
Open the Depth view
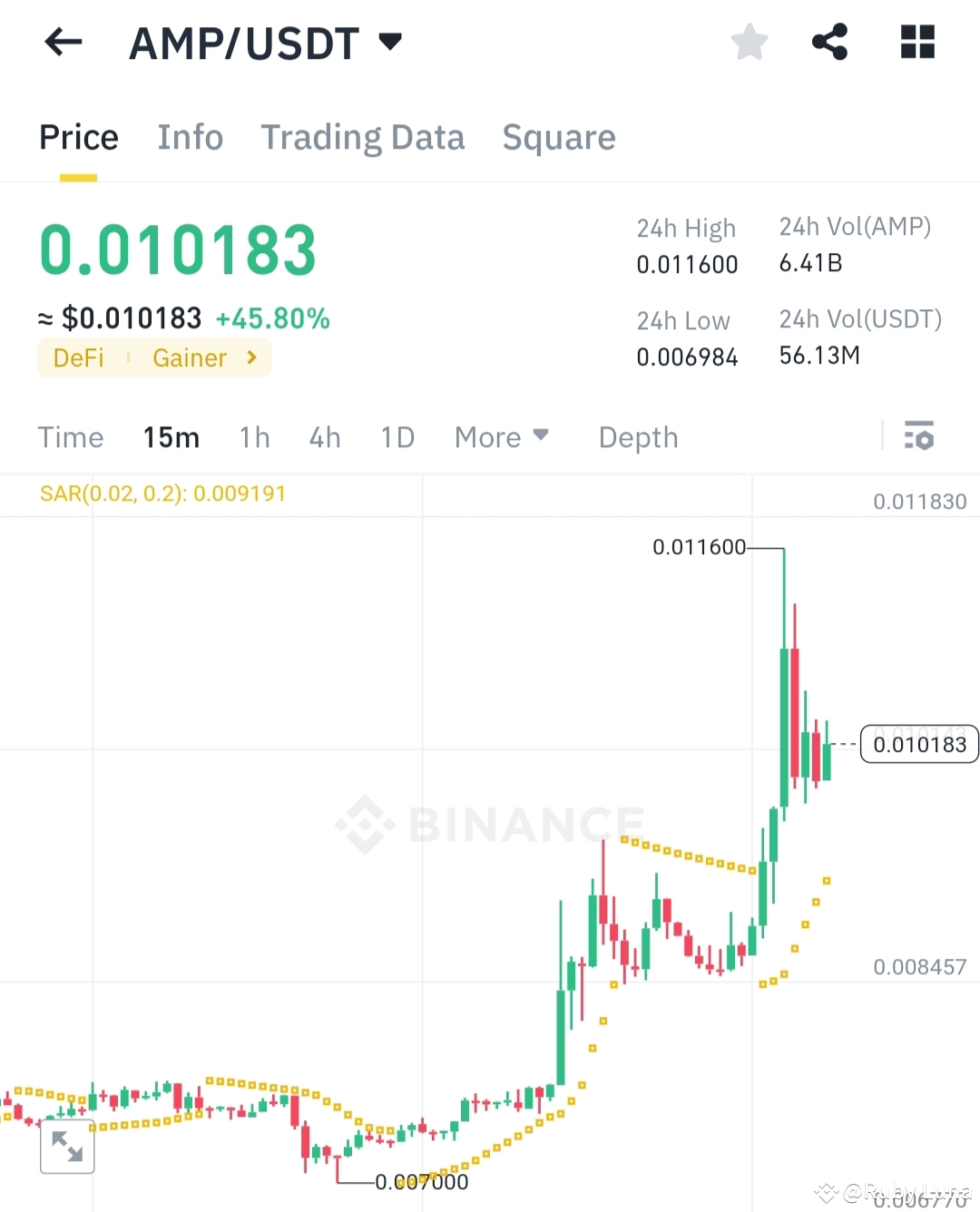coord(638,437)
